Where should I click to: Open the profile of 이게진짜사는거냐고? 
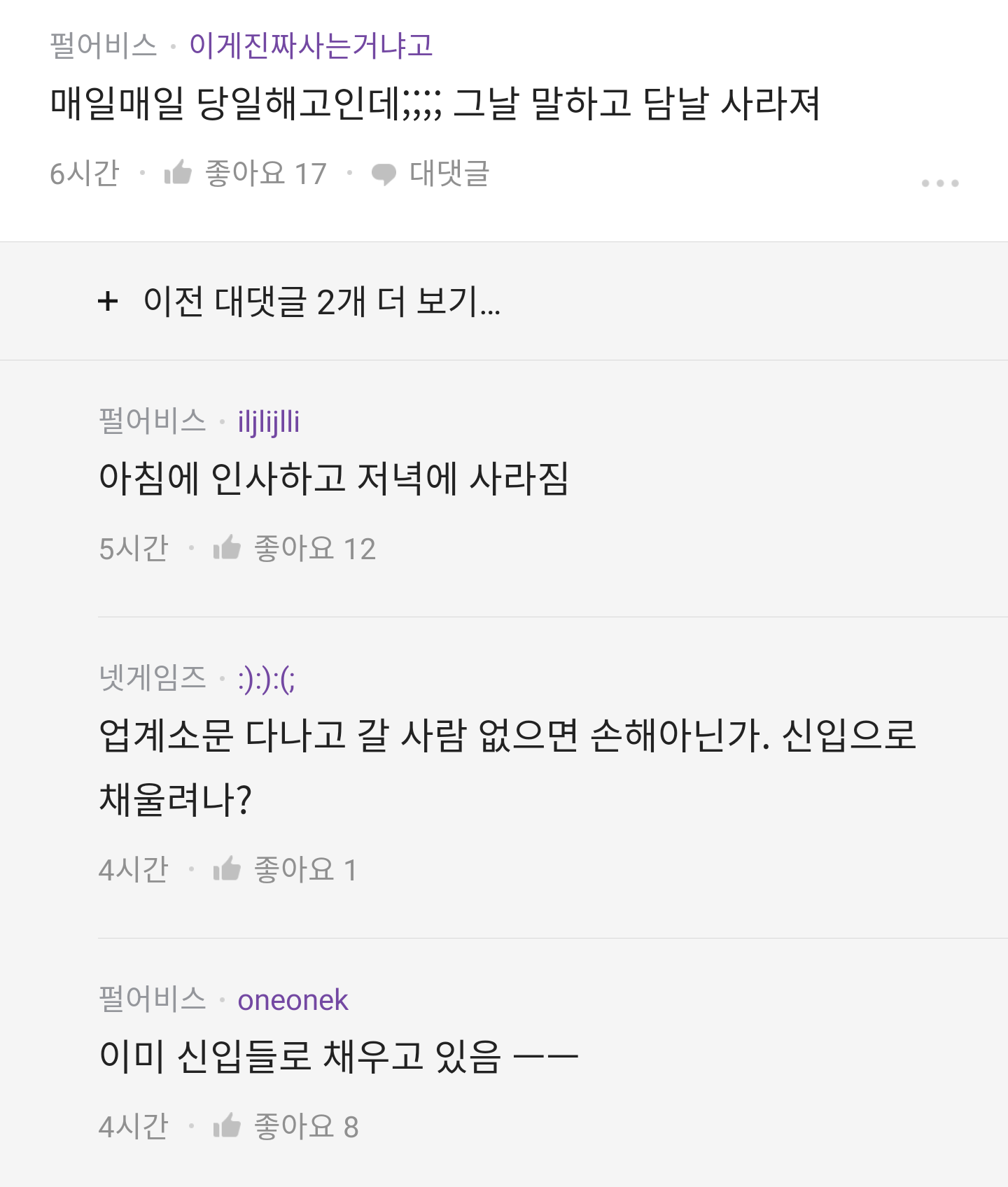(311, 46)
